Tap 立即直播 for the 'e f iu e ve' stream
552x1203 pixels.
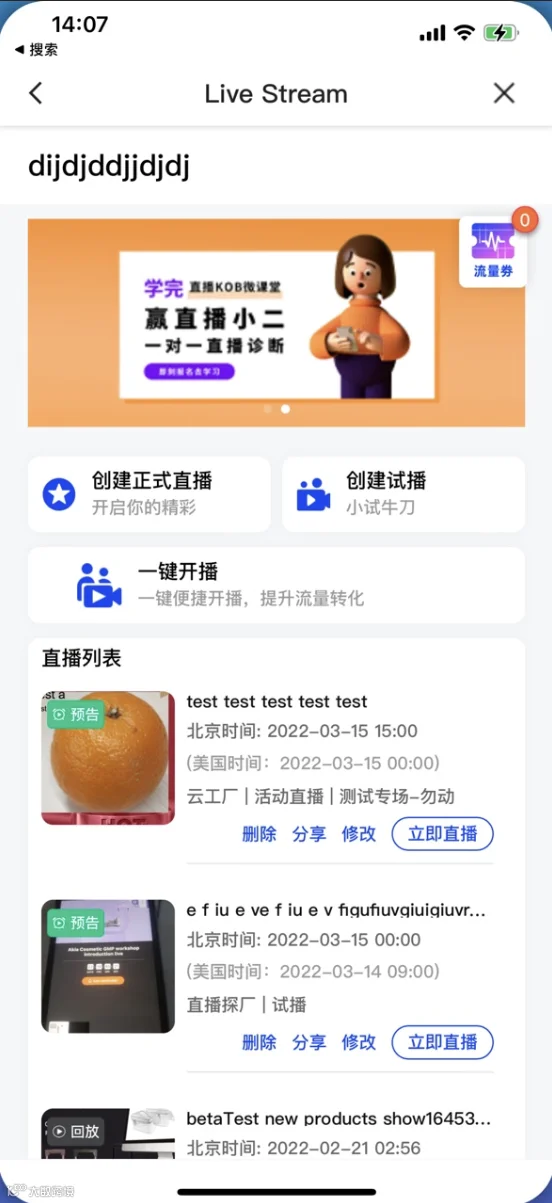tap(442, 1042)
